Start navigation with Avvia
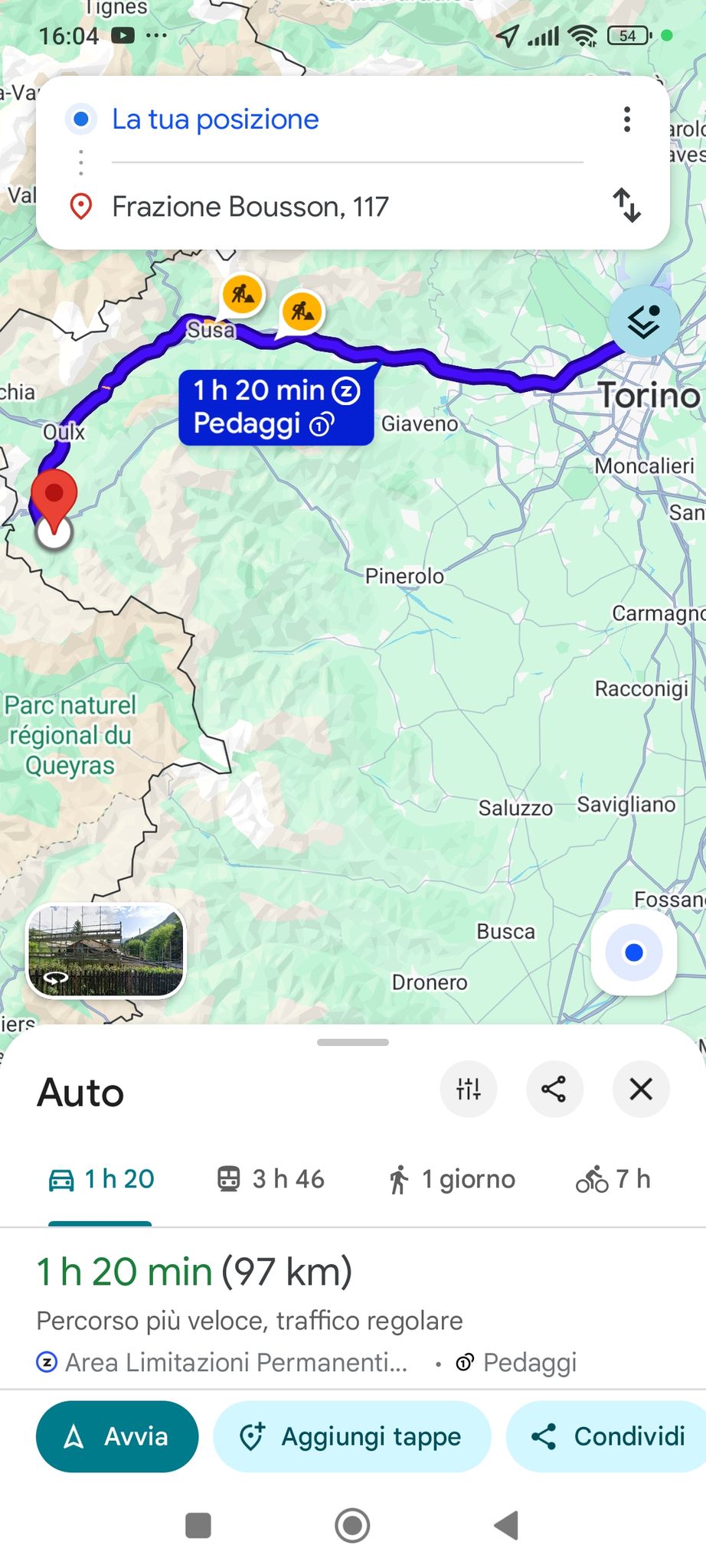This screenshot has height=1568, width=706. (117, 1436)
